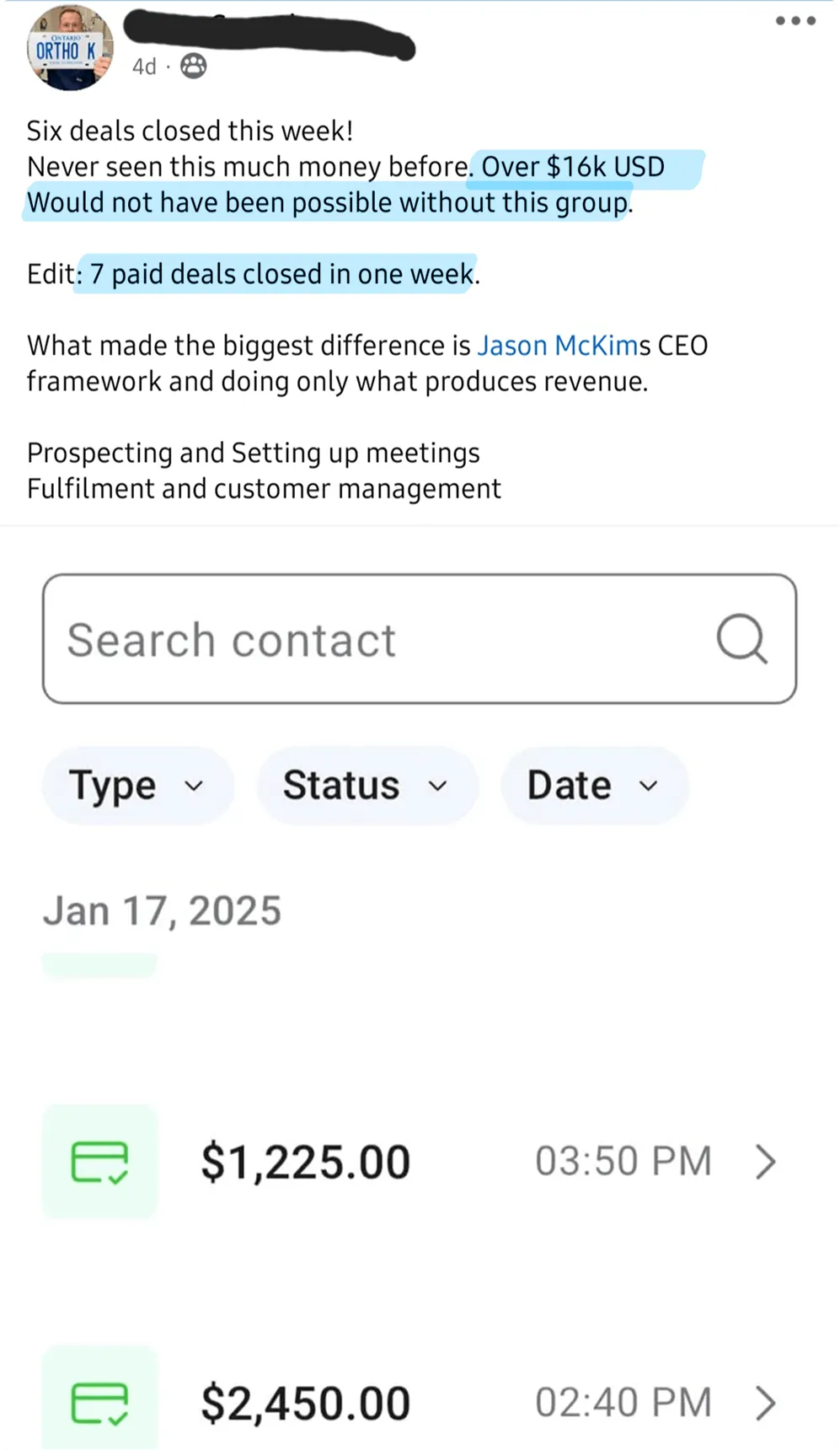View the attached payments screenshot full size
The height and width of the screenshot is (1450, 840).
[420, 986]
